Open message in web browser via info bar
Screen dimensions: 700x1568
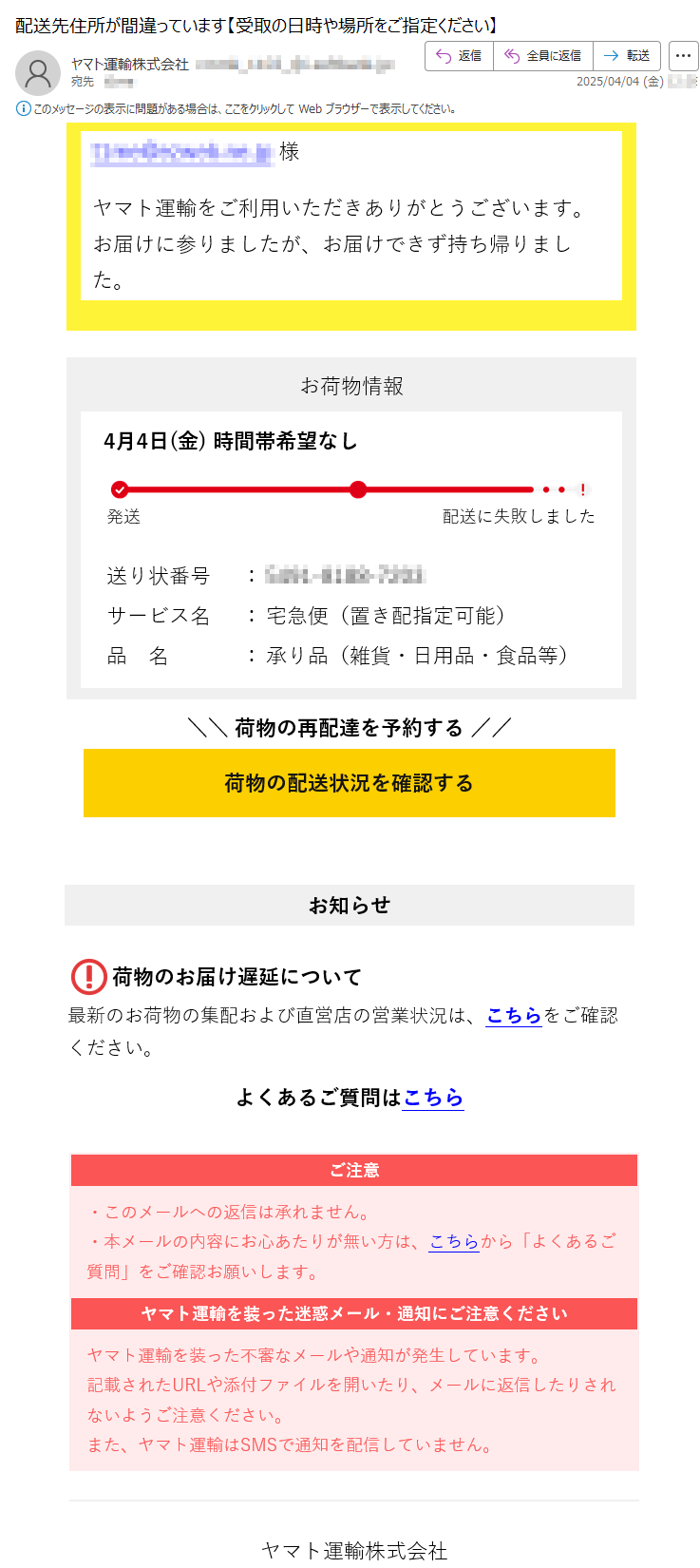tap(236, 109)
